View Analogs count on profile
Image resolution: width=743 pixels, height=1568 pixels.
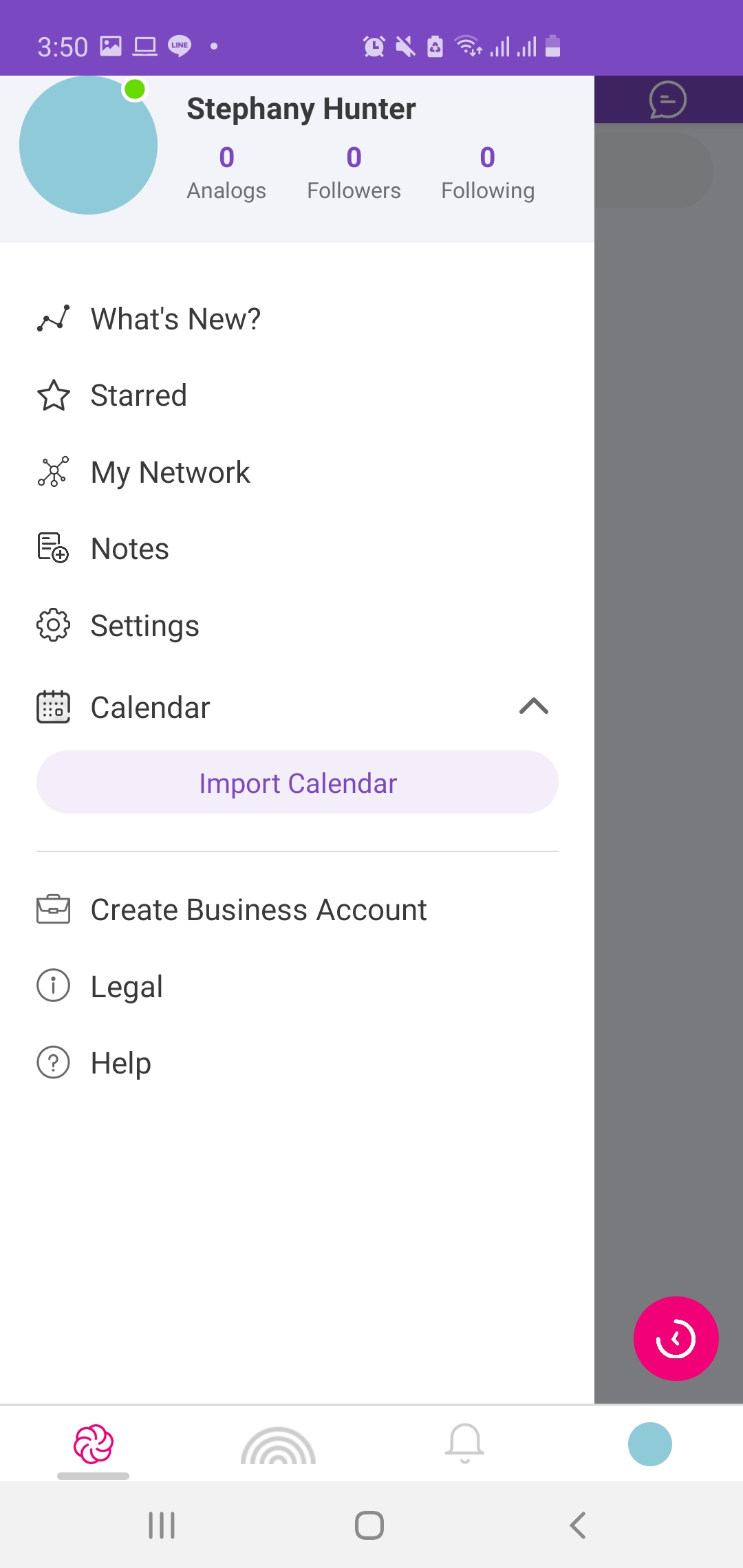click(x=226, y=173)
